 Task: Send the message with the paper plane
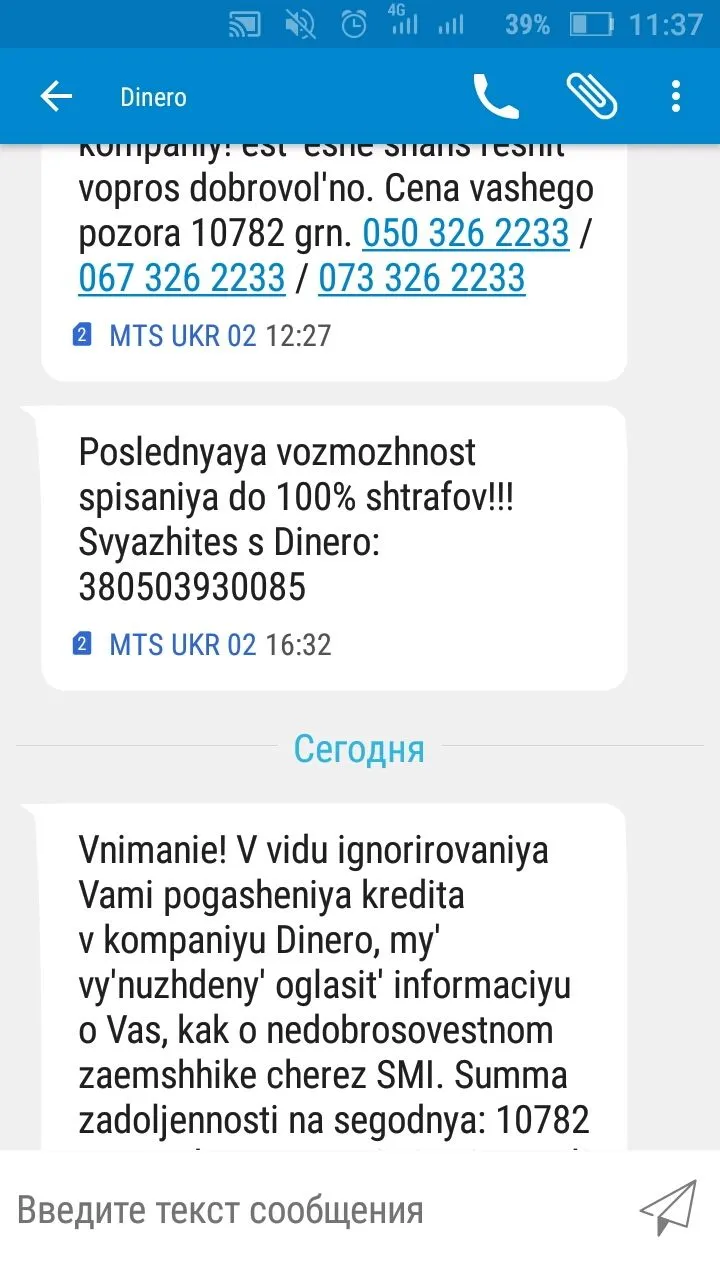667,1208
